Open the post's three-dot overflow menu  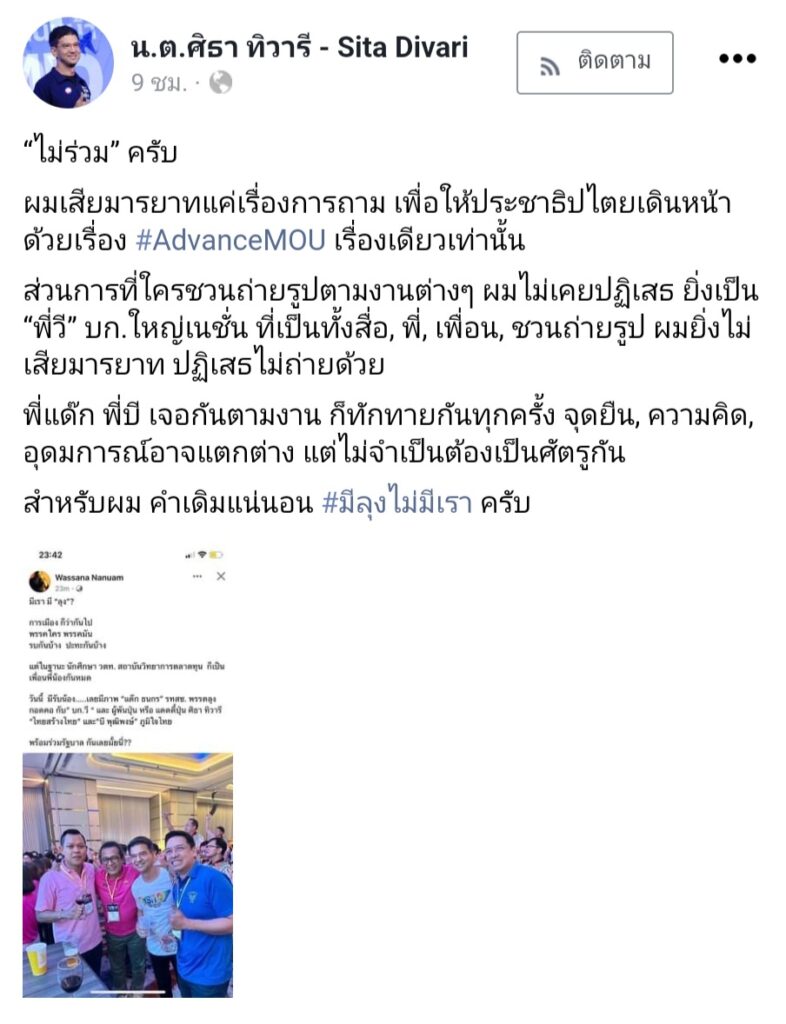737,59
